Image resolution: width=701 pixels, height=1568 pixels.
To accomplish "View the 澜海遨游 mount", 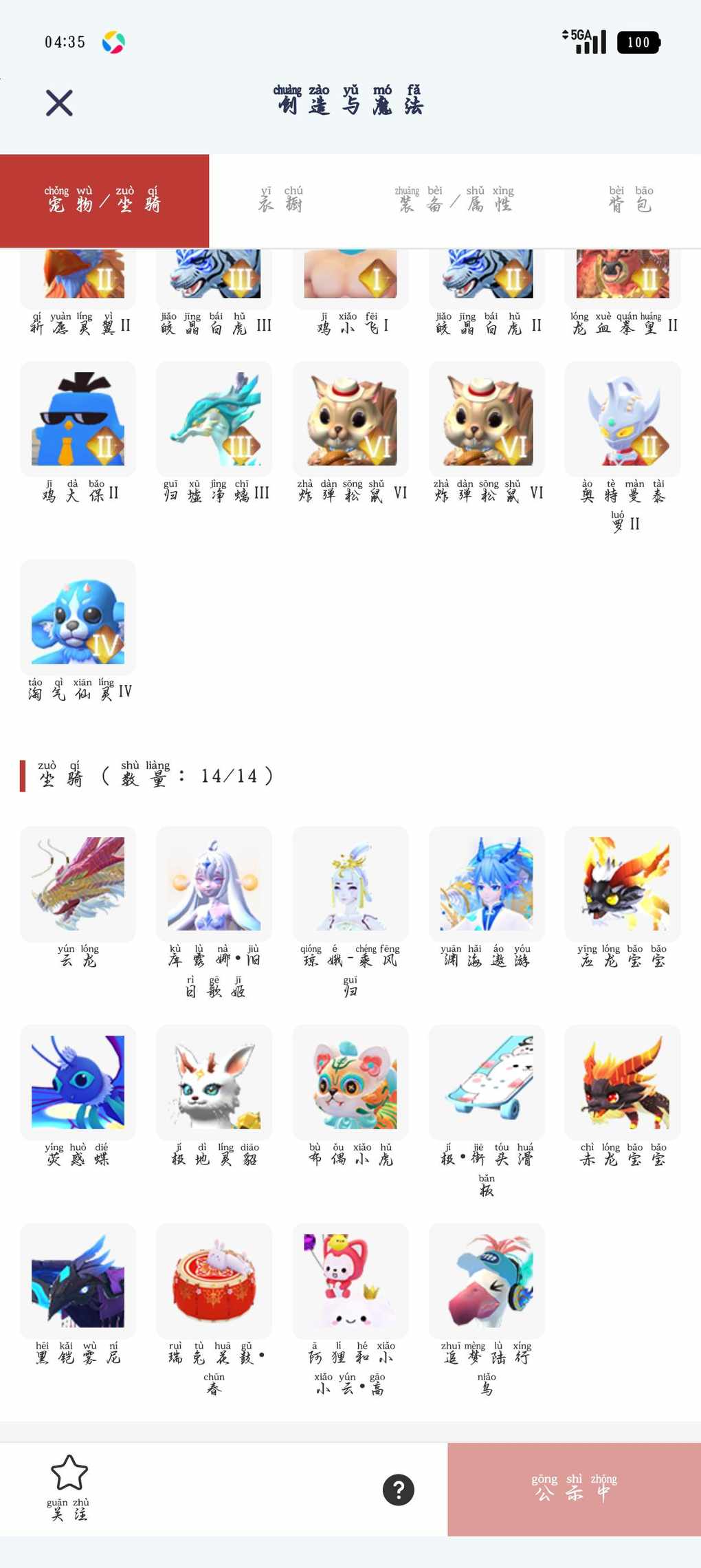I will pos(487,884).
